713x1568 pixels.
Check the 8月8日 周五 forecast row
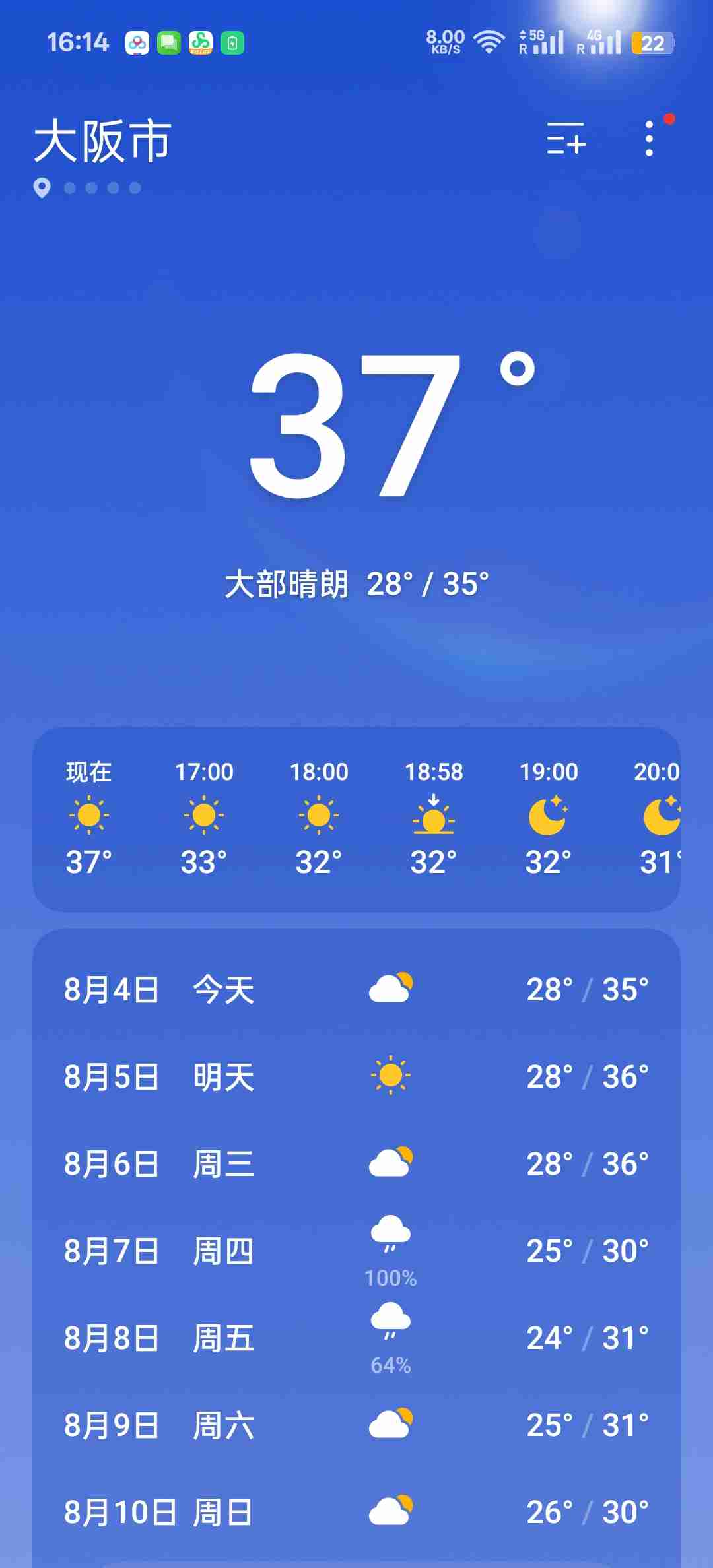pos(356,1338)
